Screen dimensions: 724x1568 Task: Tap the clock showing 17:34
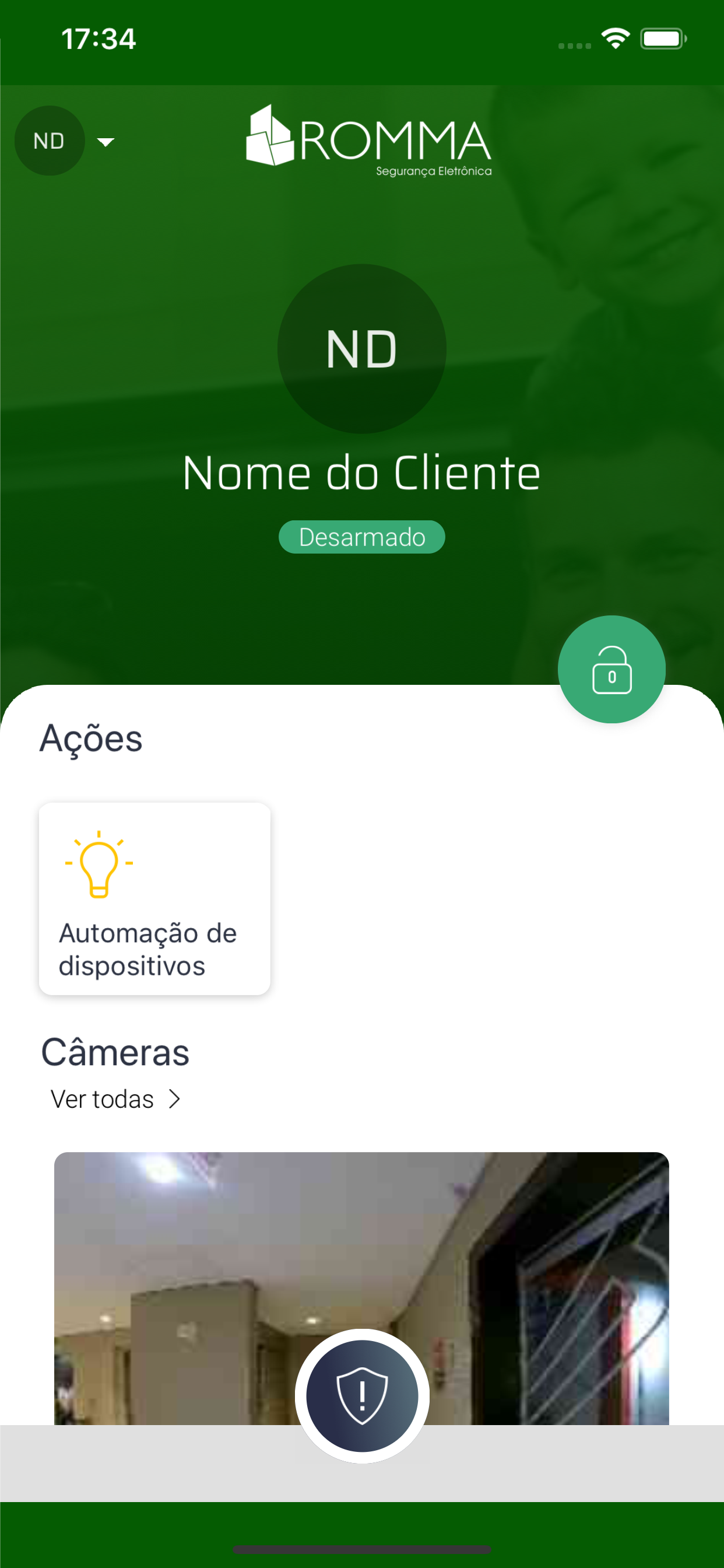(99, 38)
